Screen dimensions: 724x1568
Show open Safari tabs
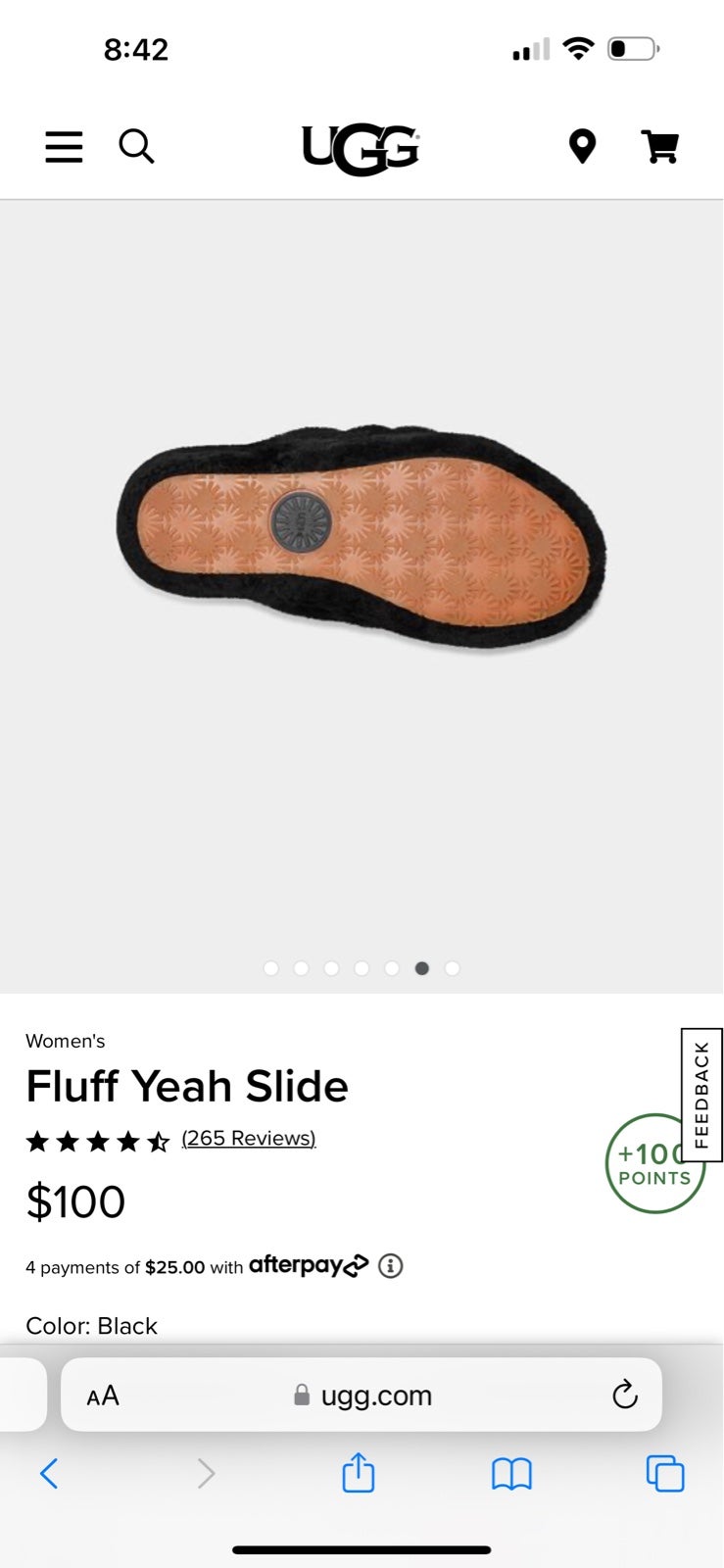[665, 1473]
